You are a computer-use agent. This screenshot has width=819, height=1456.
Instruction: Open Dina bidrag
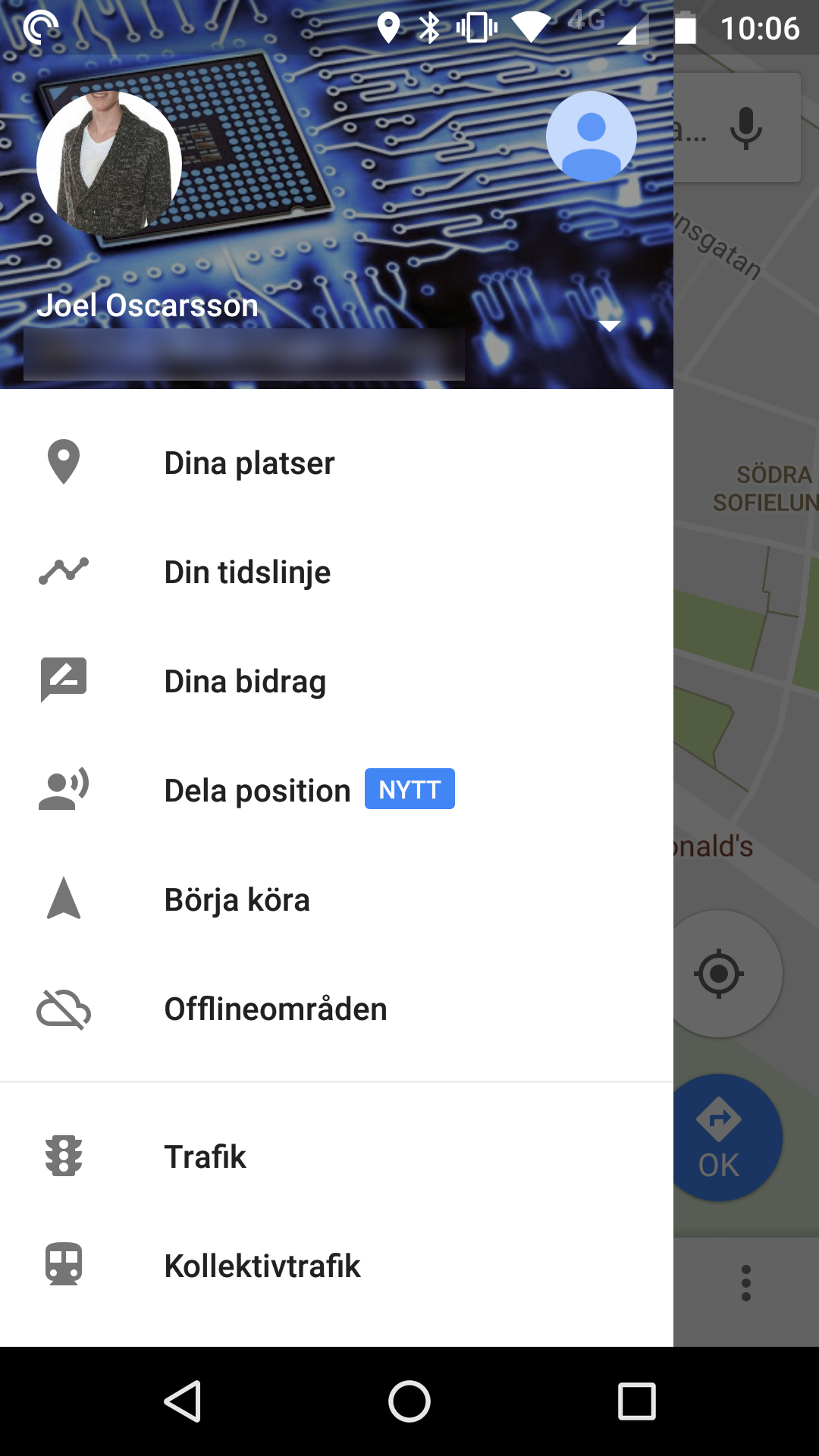[245, 682]
